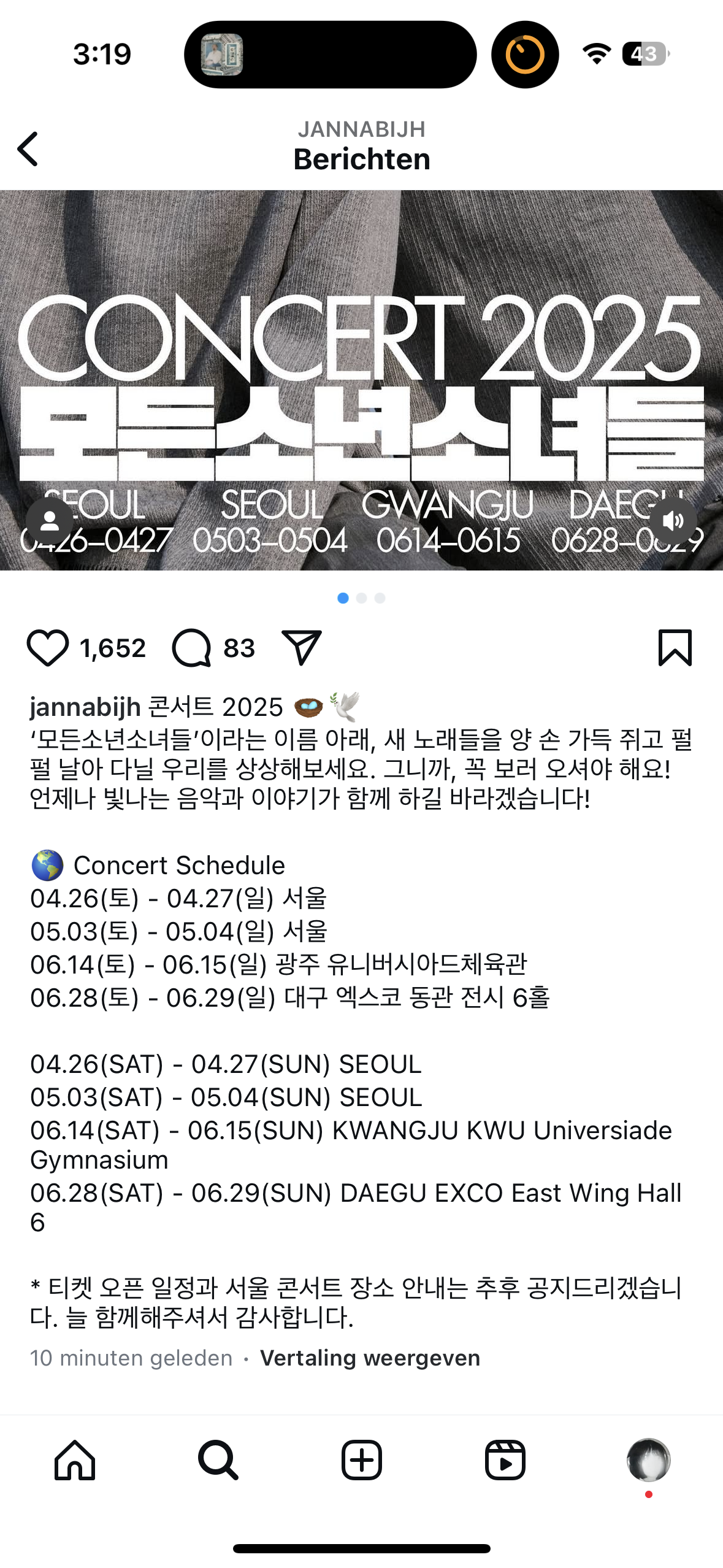
Task: Go back from the Berichten screen
Action: tap(28, 148)
